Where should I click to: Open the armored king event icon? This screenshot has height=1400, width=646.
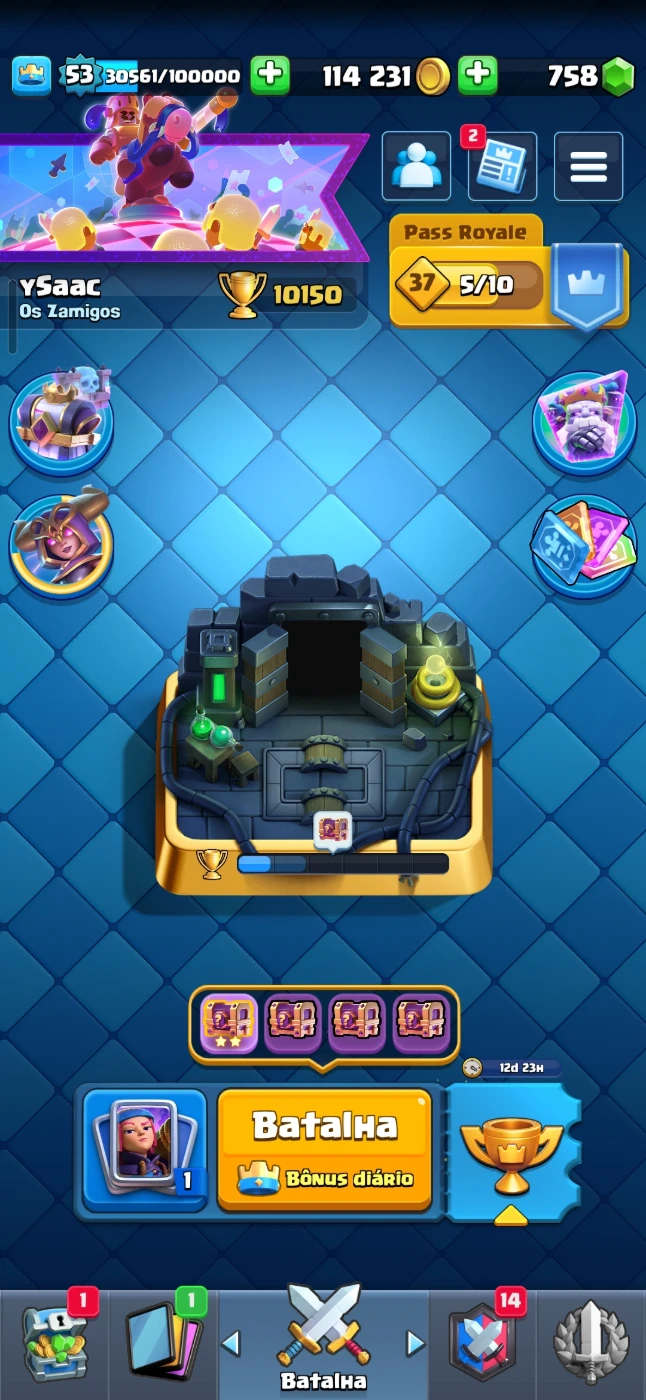point(61,420)
